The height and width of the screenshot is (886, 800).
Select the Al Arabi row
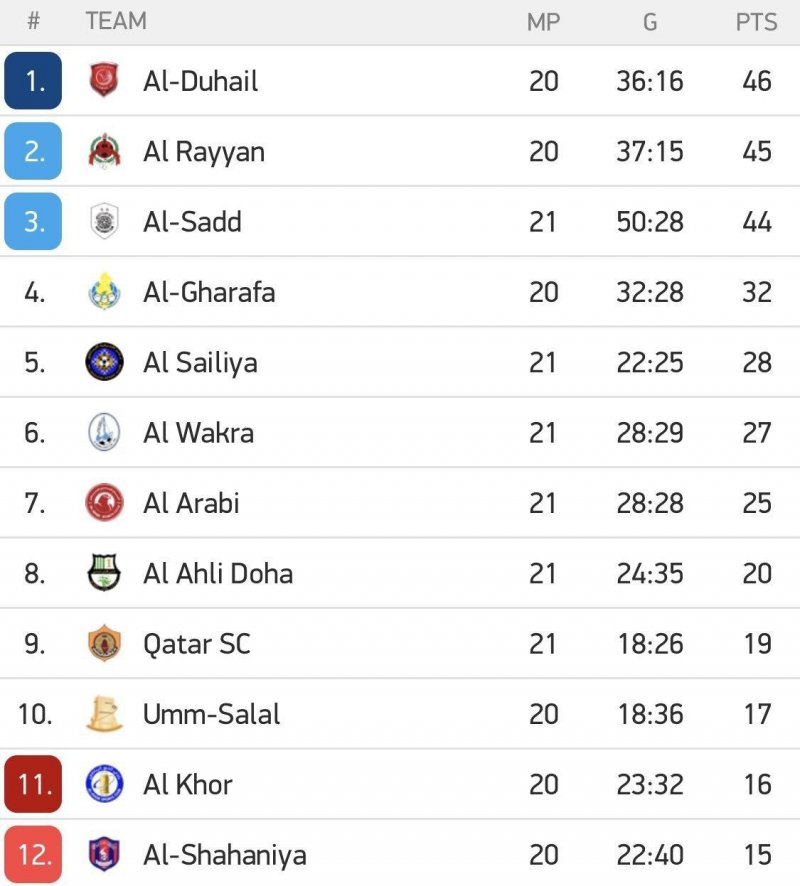pyautogui.click(x=191, y=503)
